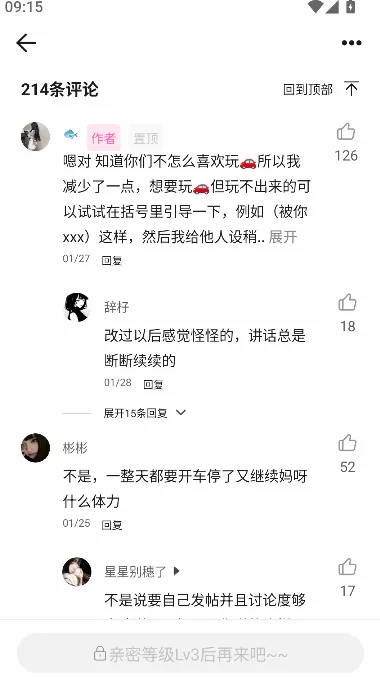380x678 pixels.
Task: Like the comment by 星星别穗了
Action: point(348,567)
